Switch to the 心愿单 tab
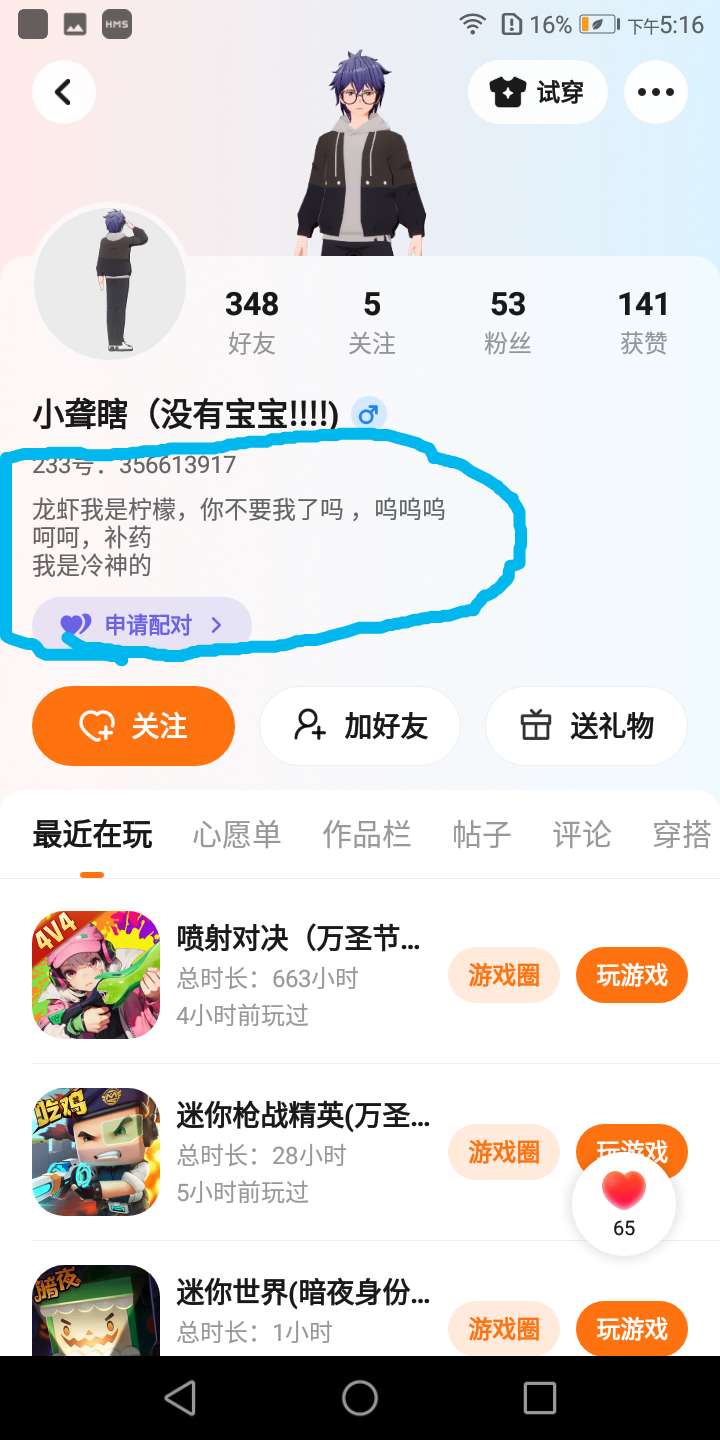This screenshot has height=1440, width=720. [237, 834]
